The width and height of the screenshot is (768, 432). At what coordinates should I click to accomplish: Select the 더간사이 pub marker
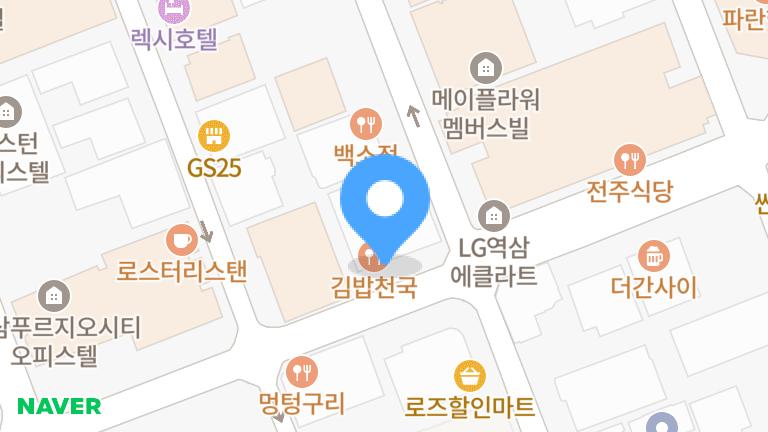(653, 256)
